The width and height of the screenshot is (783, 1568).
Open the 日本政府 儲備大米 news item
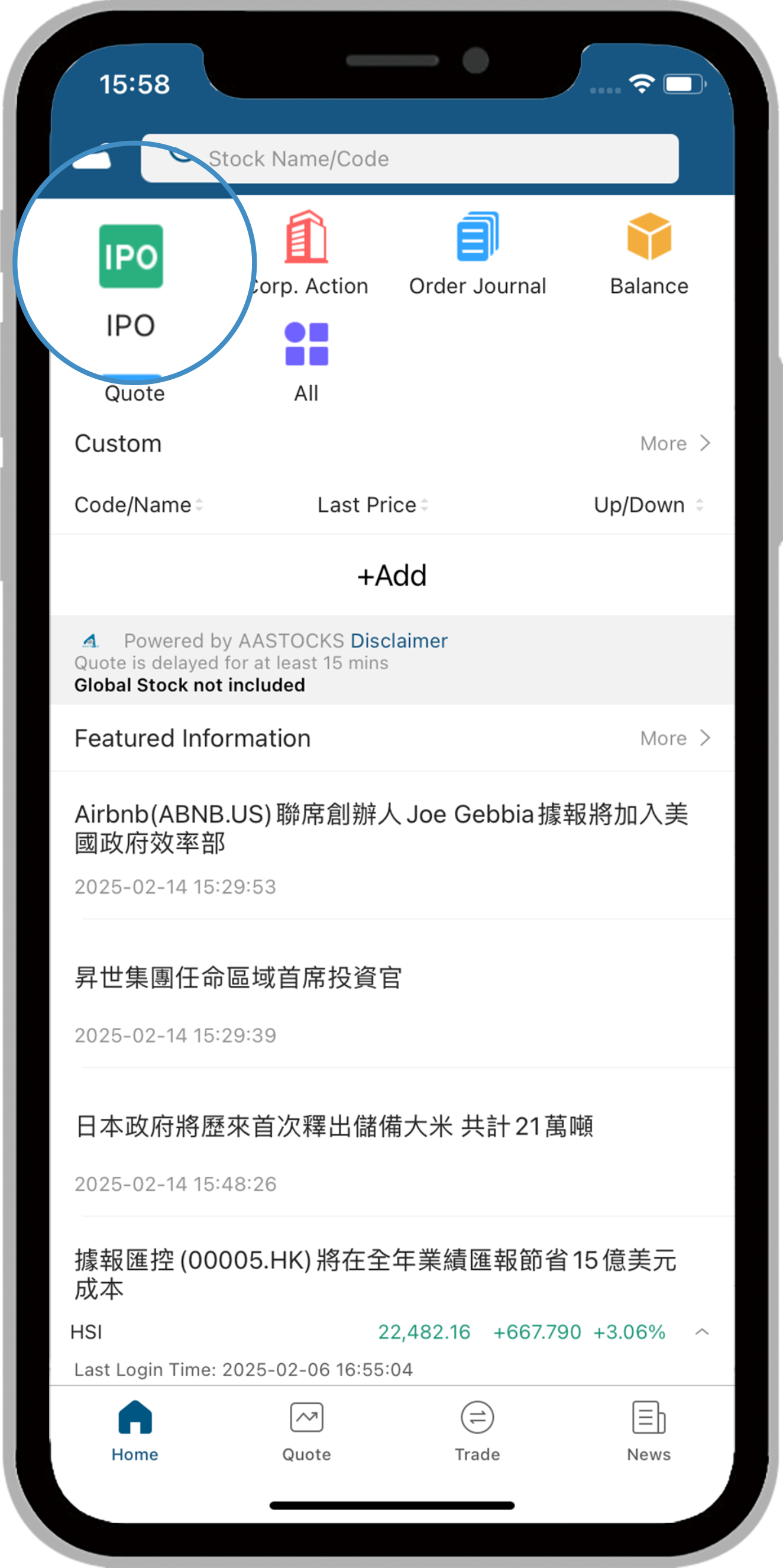[x=334, y=1127]
